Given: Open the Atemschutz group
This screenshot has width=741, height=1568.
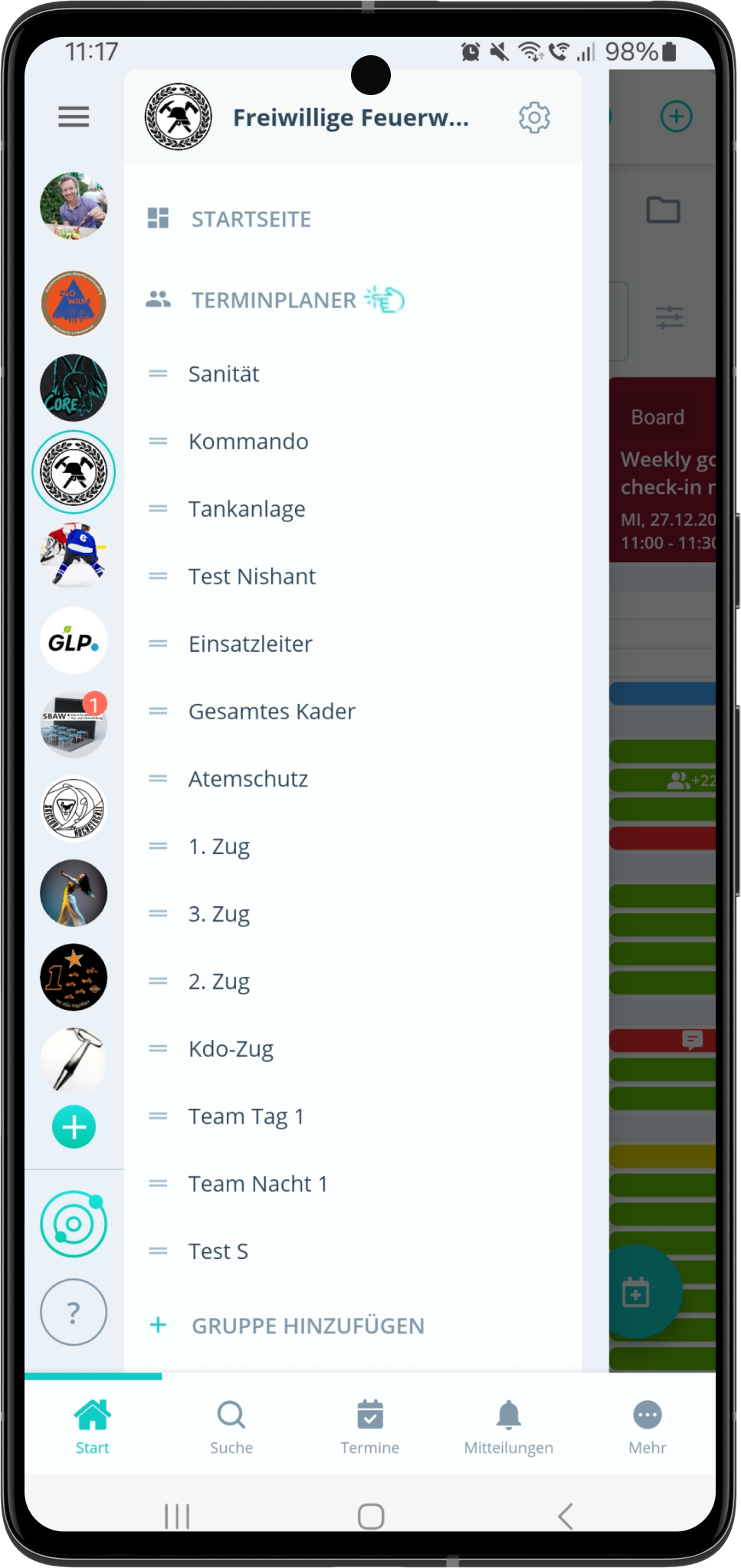Looking at the screenshot, I should click(248, 779).
